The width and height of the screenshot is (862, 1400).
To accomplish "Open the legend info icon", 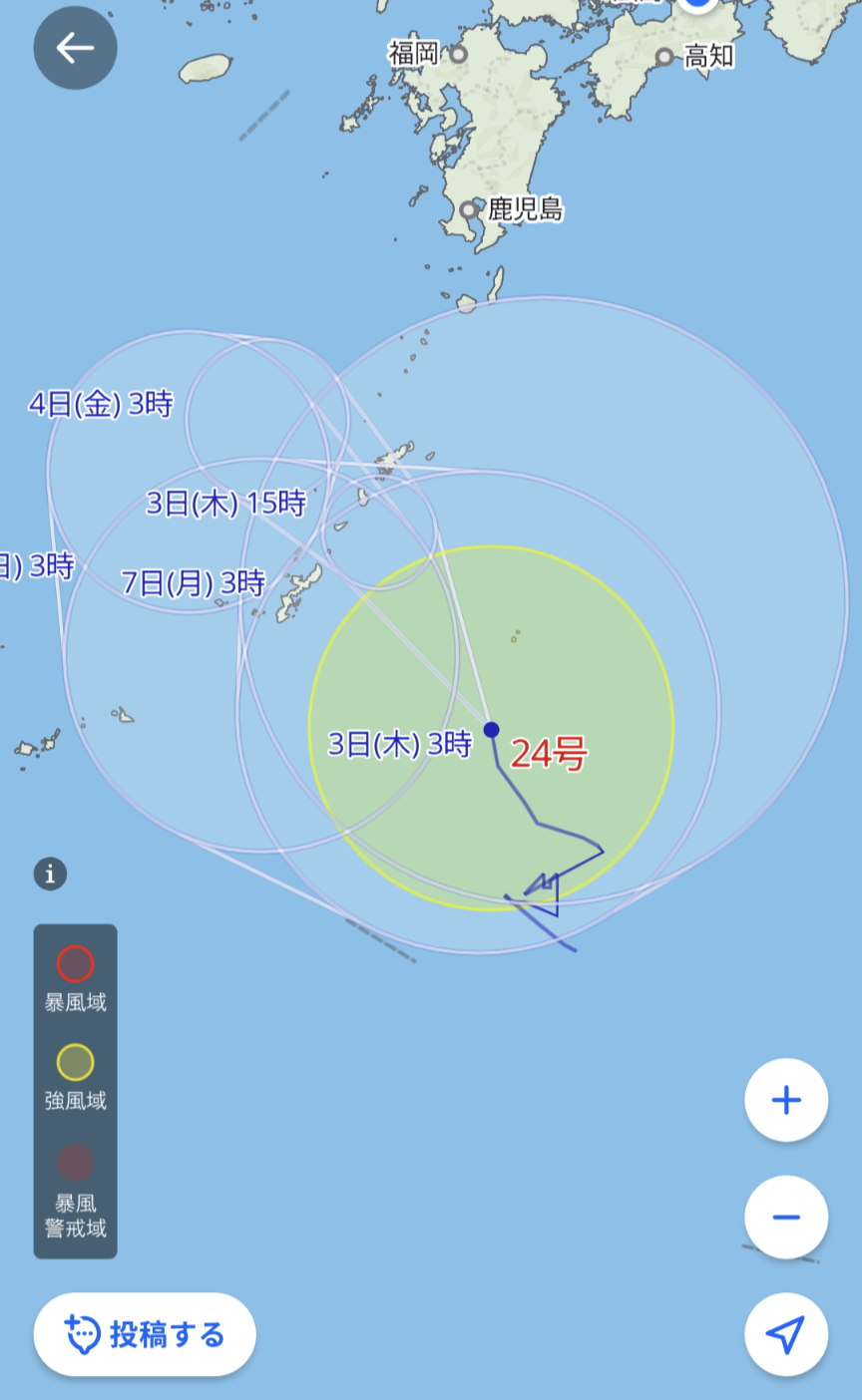I will (x=50, y=875).
